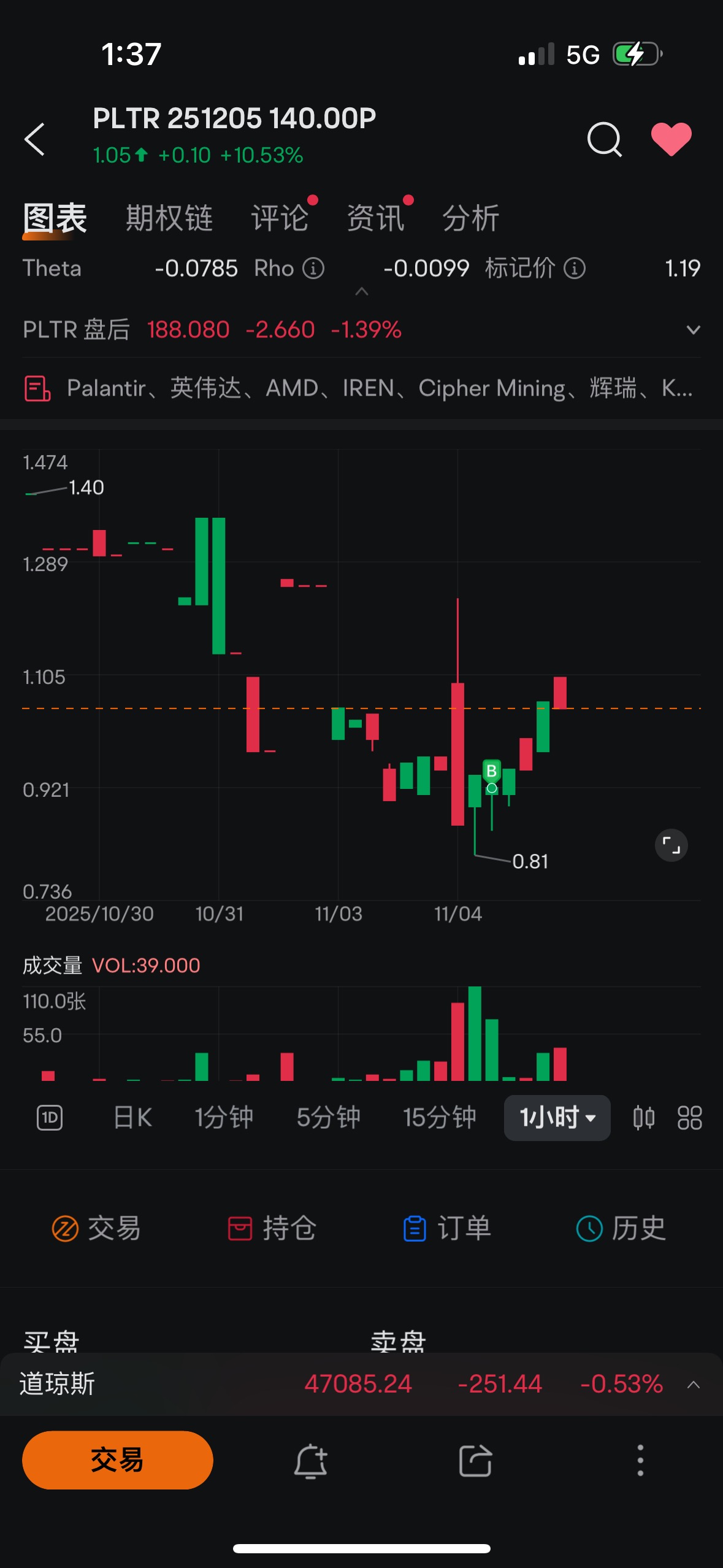
Task: Open the 标记价 info tooltip
Action: pyautogui.click(x=574, y=267)
